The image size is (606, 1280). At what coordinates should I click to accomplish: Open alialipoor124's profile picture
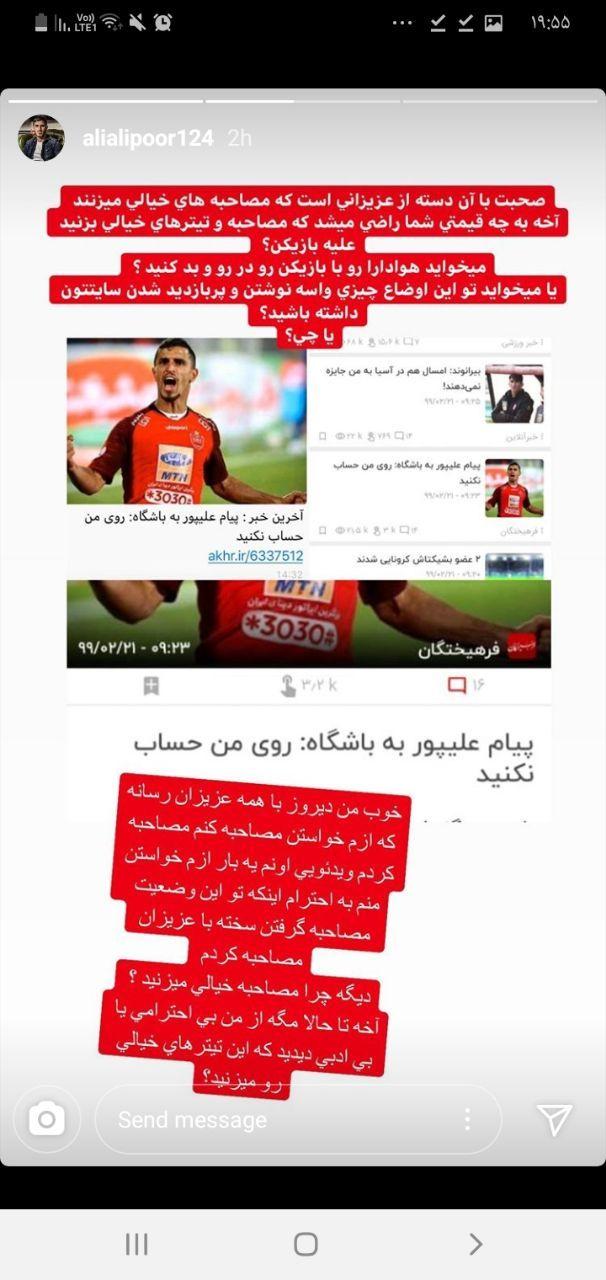click(41, 139)
